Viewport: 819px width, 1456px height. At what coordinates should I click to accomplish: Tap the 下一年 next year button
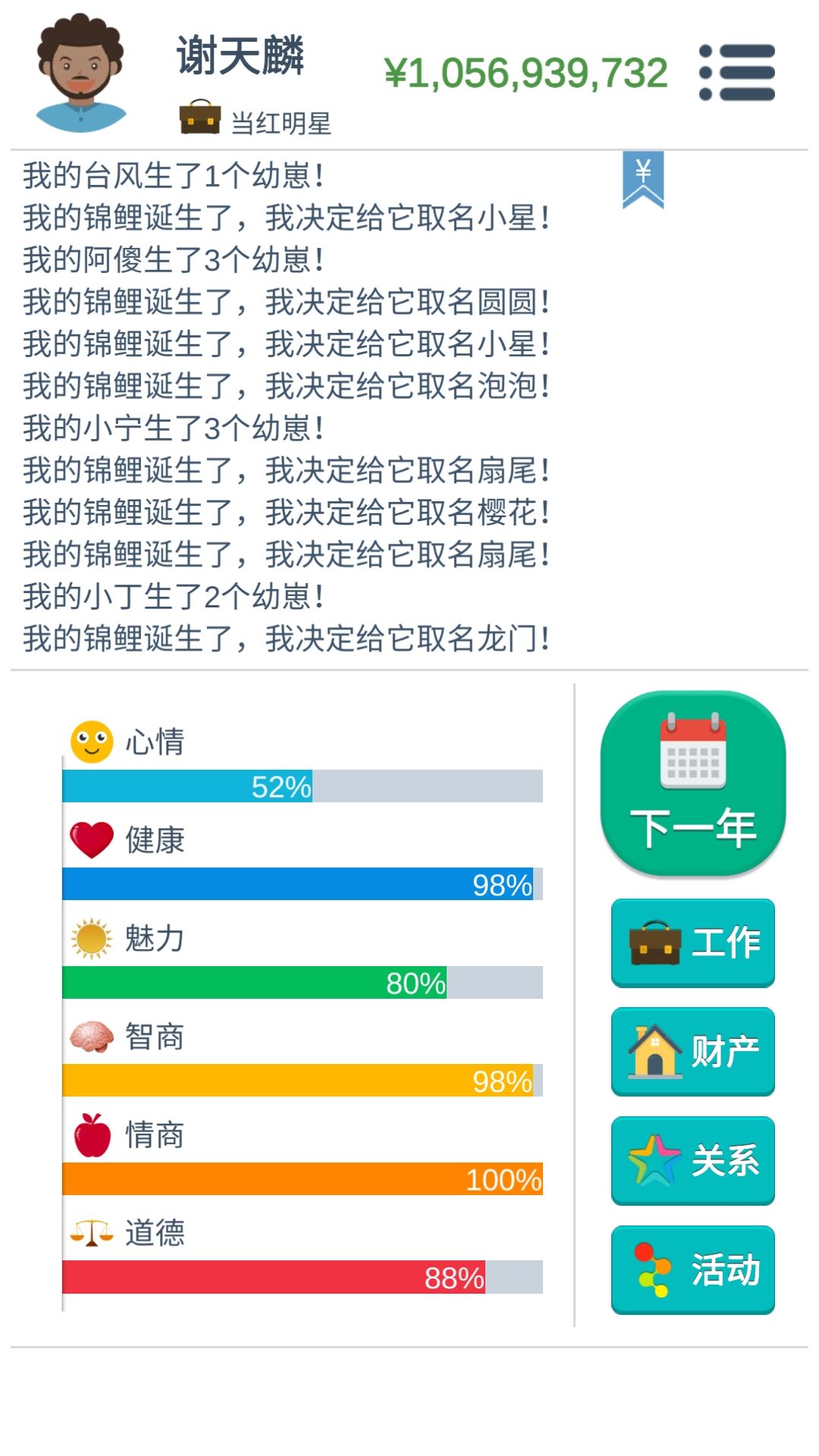coord(693,784)
